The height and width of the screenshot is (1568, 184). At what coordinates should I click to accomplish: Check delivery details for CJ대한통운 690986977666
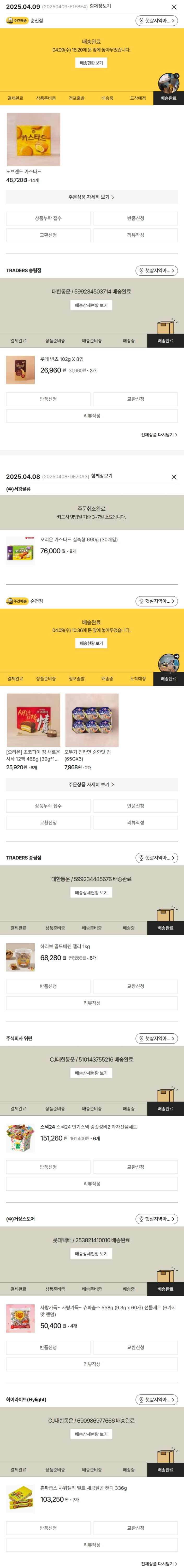[91, 1434]
